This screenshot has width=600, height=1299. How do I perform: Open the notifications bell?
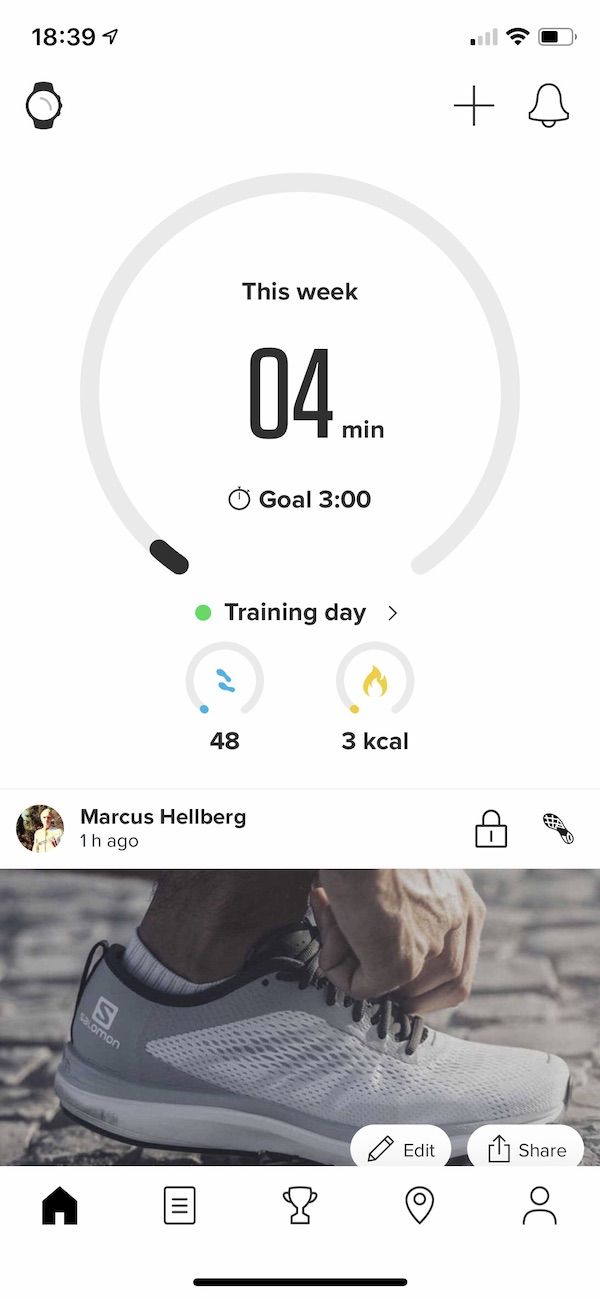(x=548, y=105)
